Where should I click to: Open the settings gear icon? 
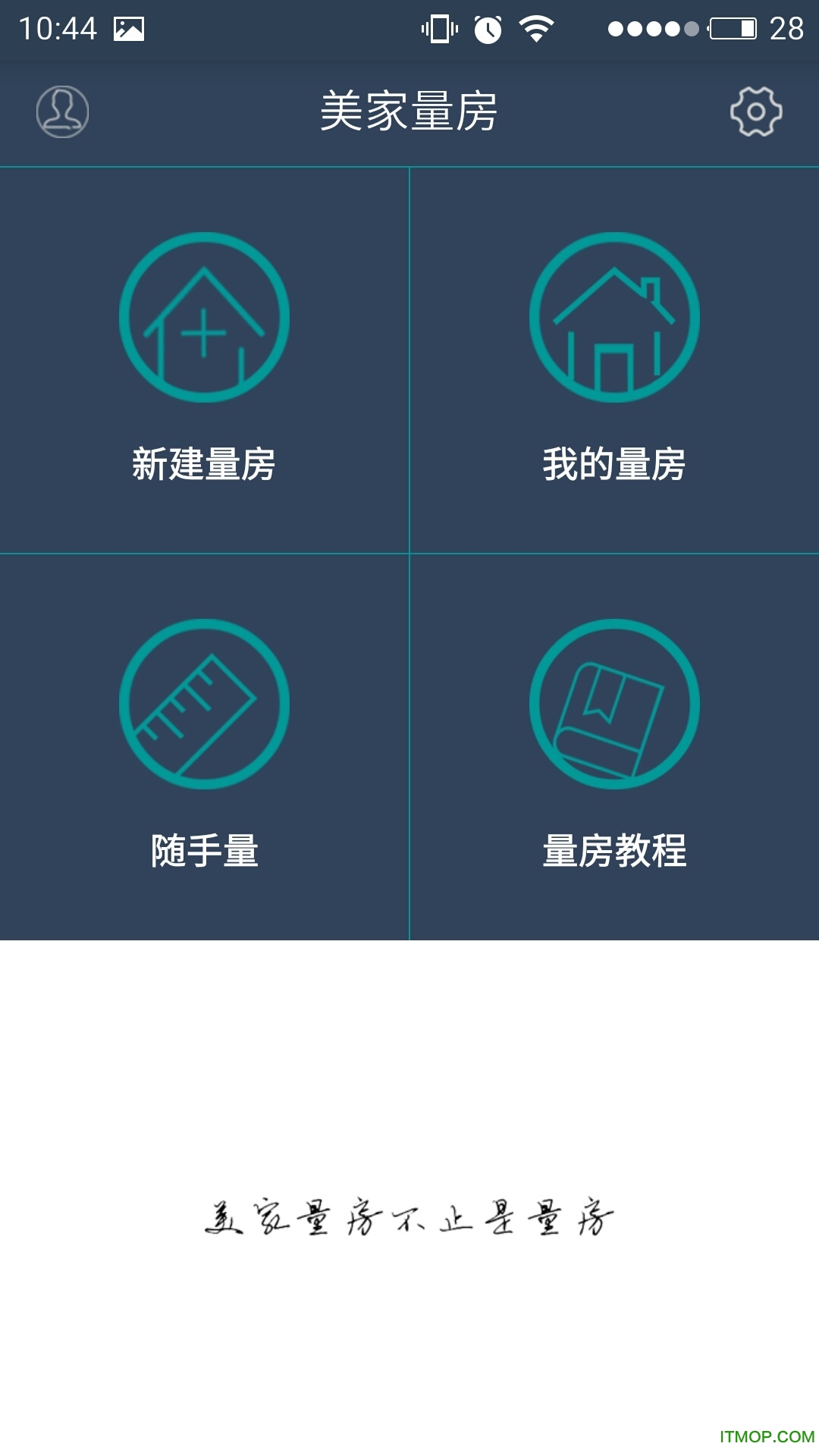pos(757,111)
